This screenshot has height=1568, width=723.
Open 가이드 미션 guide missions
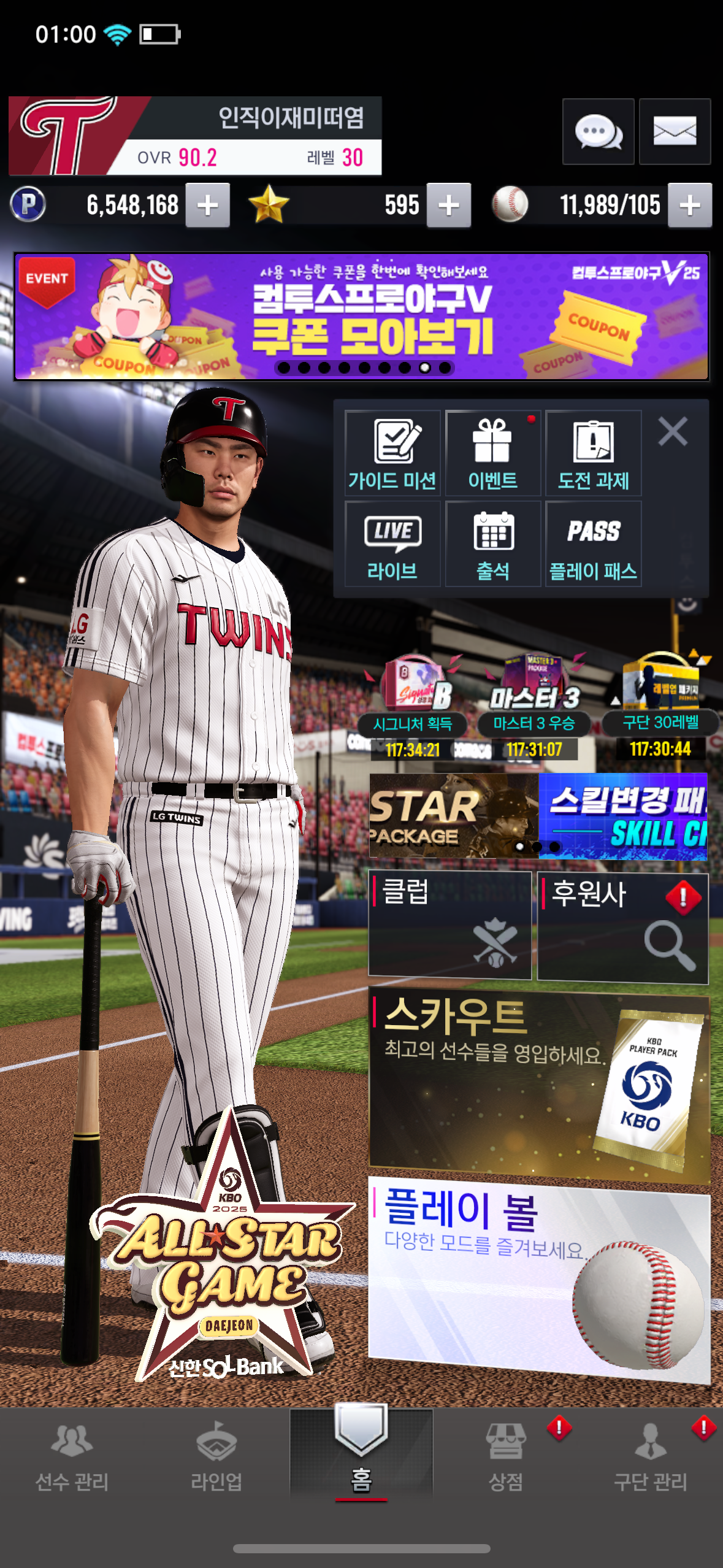pyautogui.click(x=392, y=453)
